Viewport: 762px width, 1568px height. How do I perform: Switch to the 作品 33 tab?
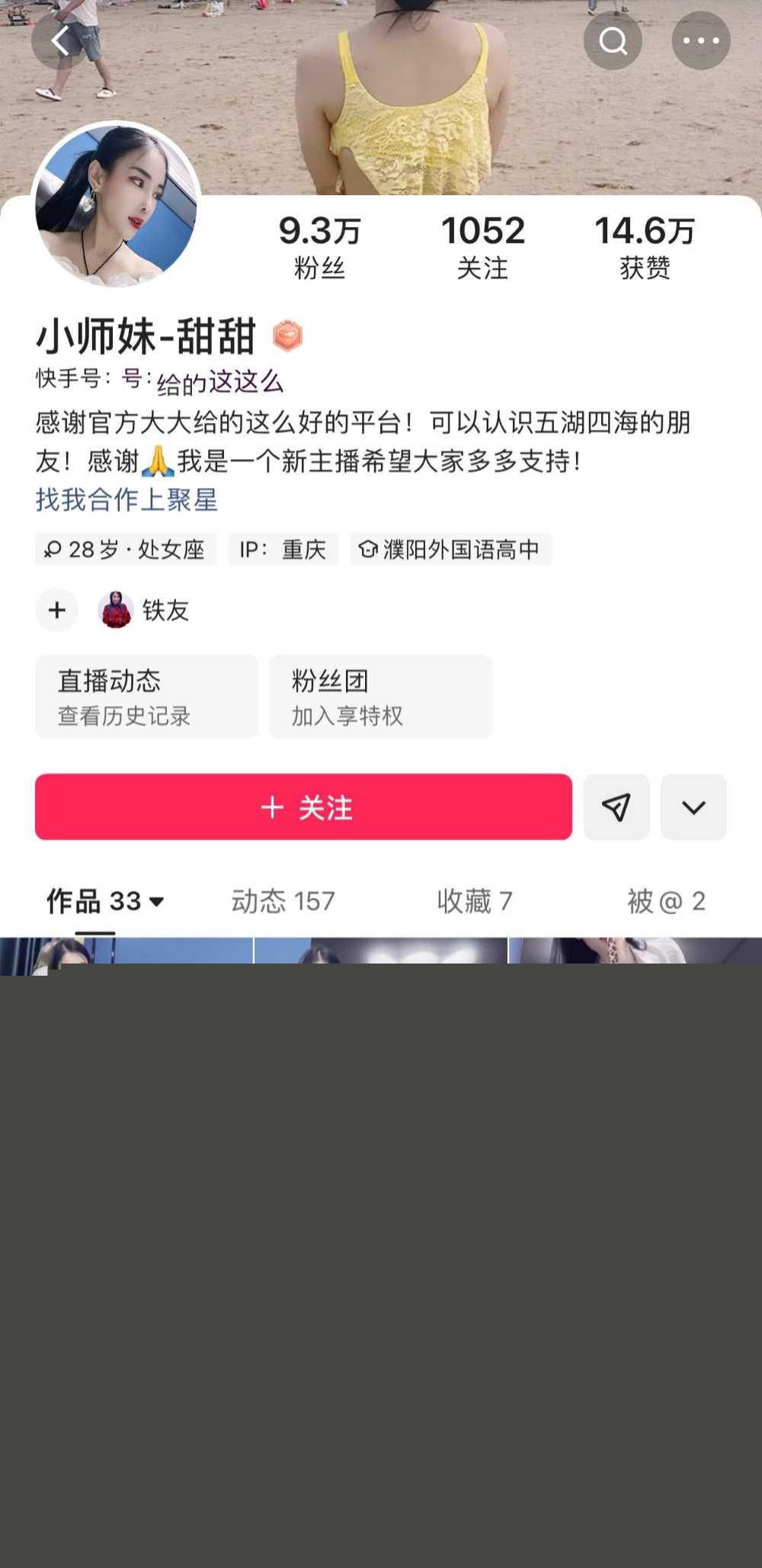(104, 901)
